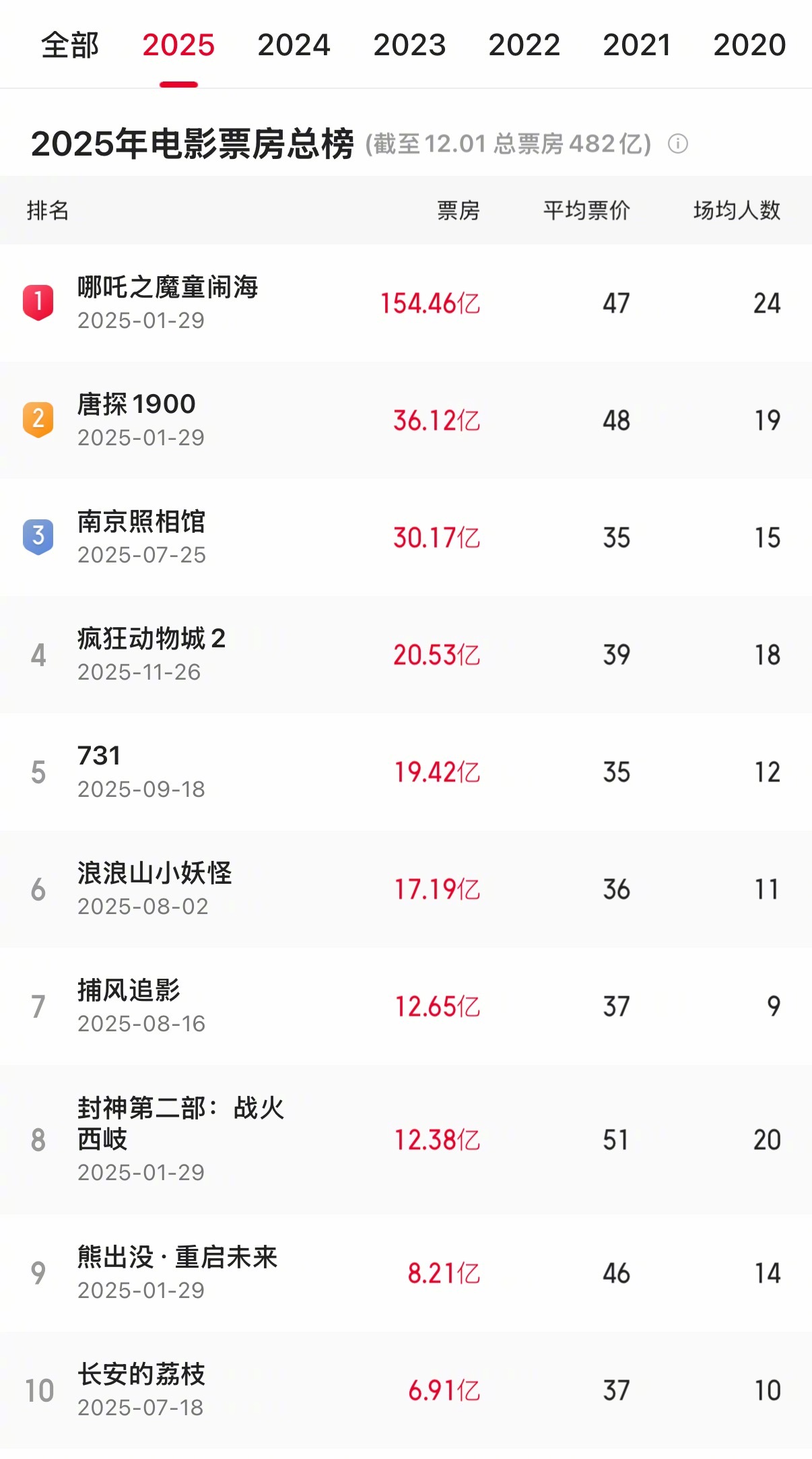Open the 全部 rankings tab
812x1459 pixels.
[70, 44]
